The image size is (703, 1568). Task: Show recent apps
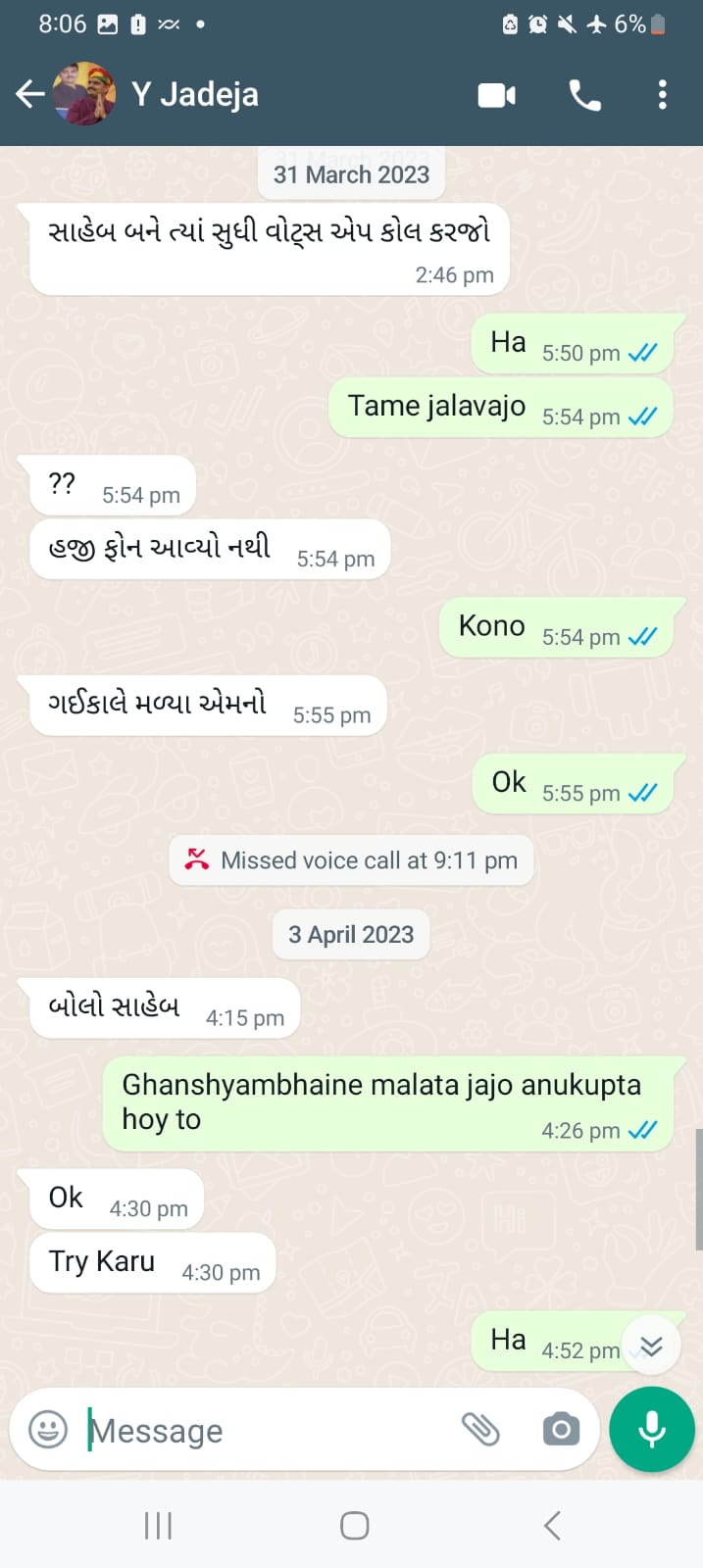(158, 1525)
